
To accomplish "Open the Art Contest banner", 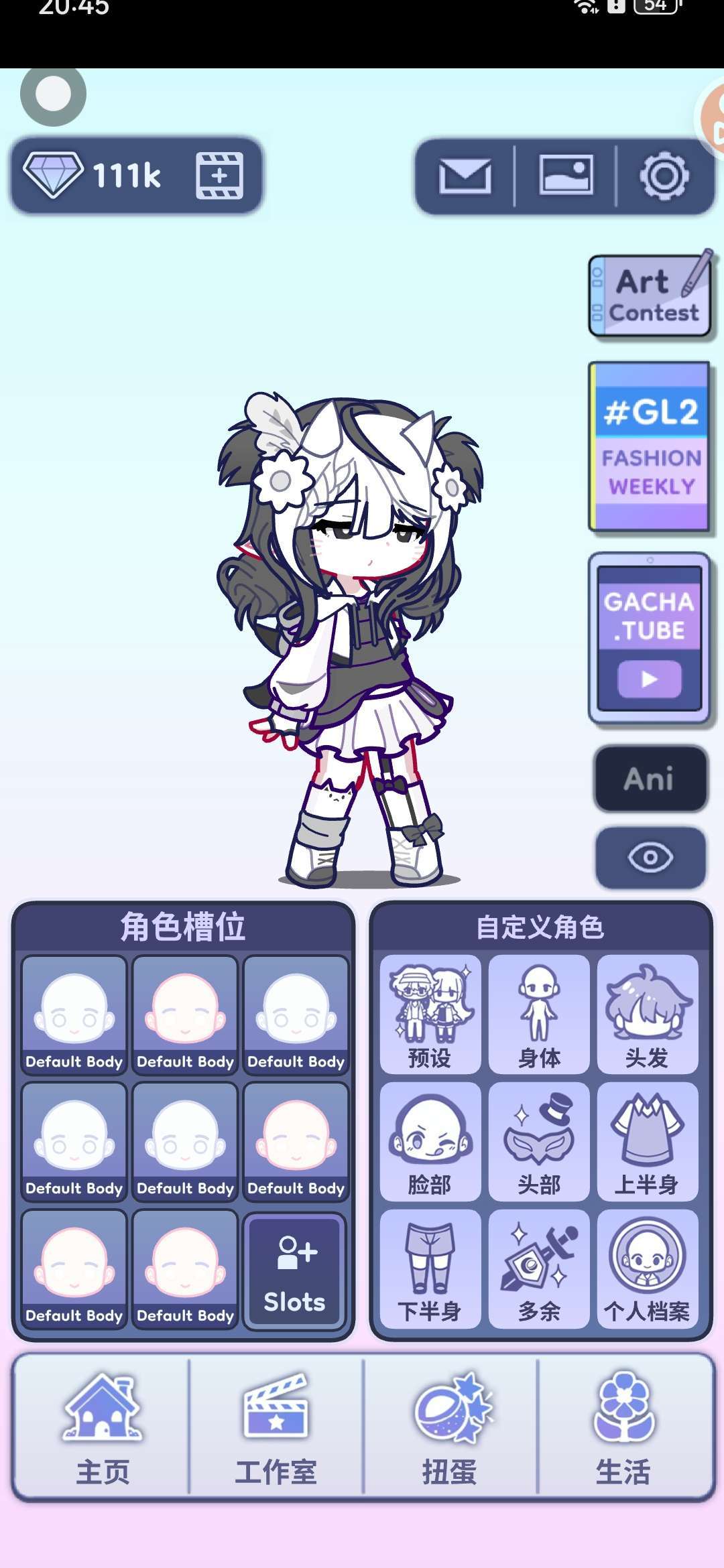I will [650, 296].
